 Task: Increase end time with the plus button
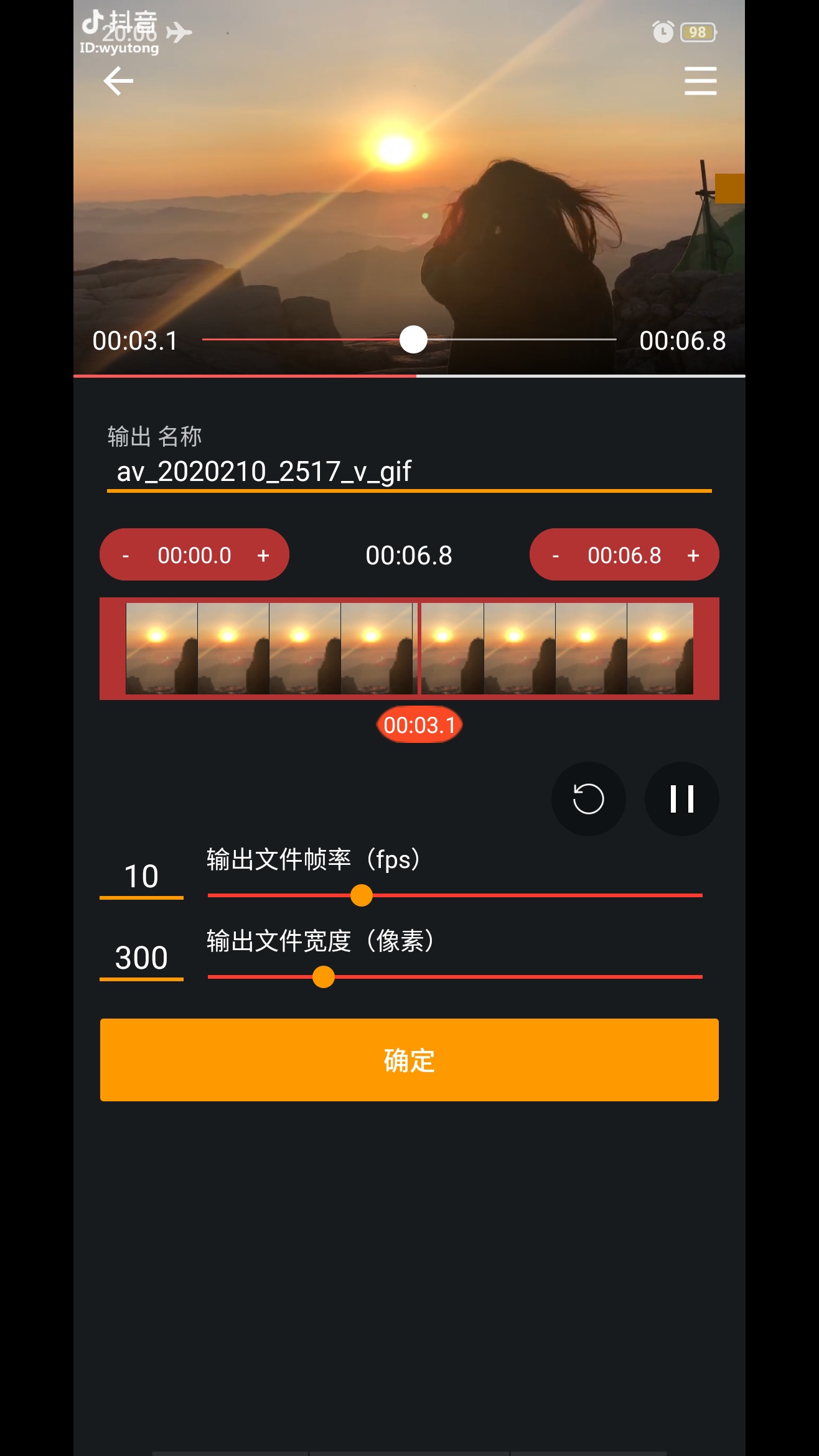click(693, 554)
